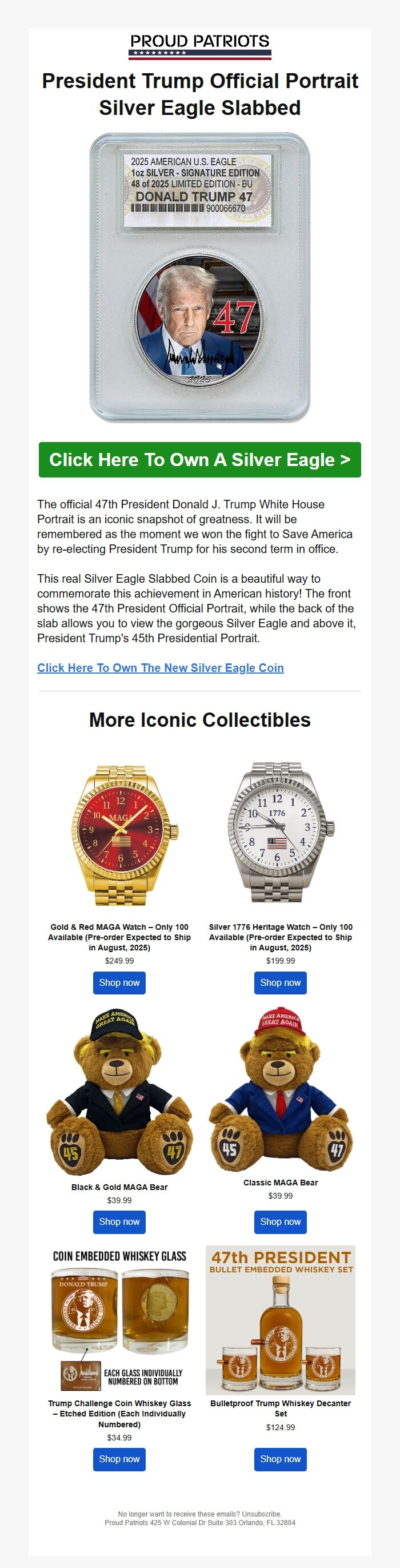Shop now for the Classic MAGA Bear
Image resolution: width=400 pixels, height=1568 pixels.
tap(280, 1221)
